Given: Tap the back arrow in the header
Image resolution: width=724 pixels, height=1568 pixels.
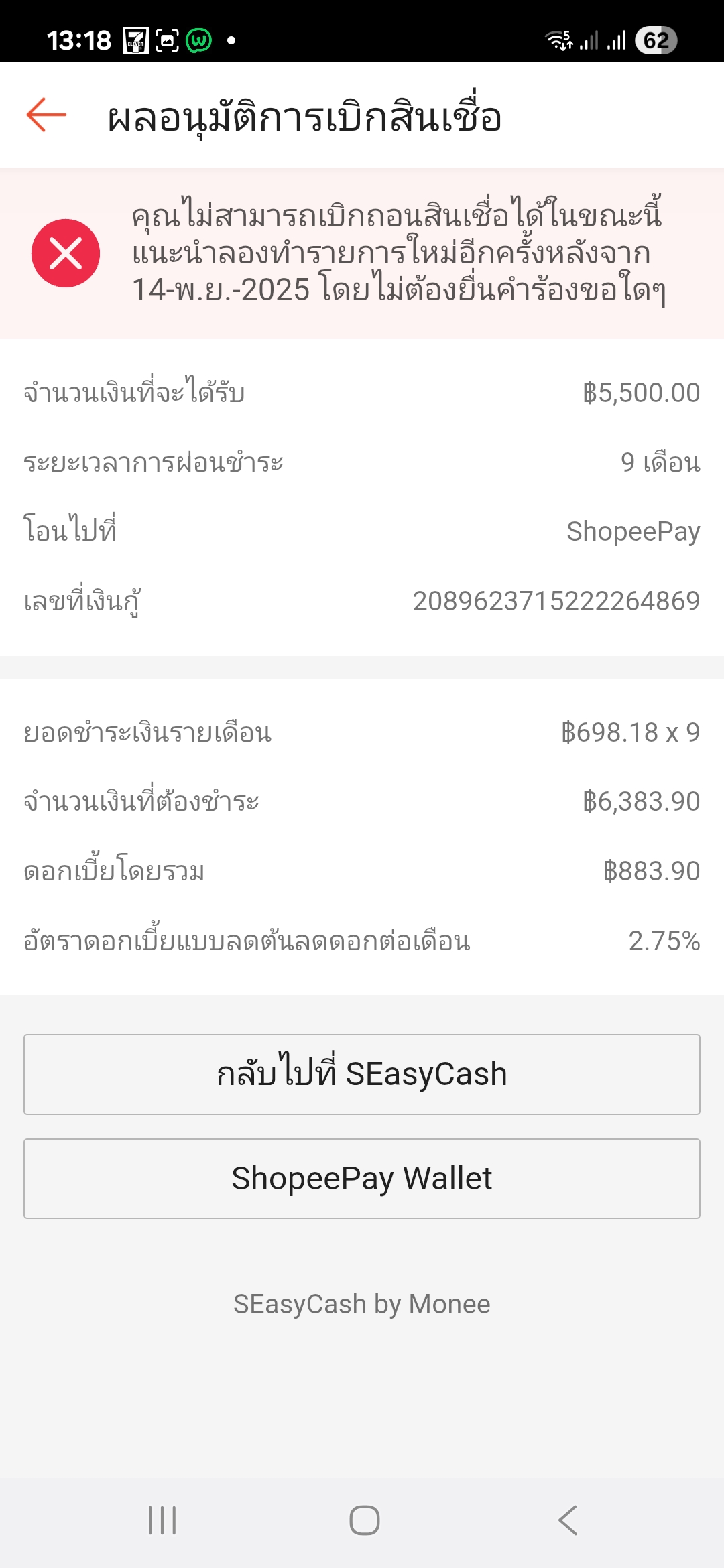Looking at the screenshot, I should coord(46,115).
